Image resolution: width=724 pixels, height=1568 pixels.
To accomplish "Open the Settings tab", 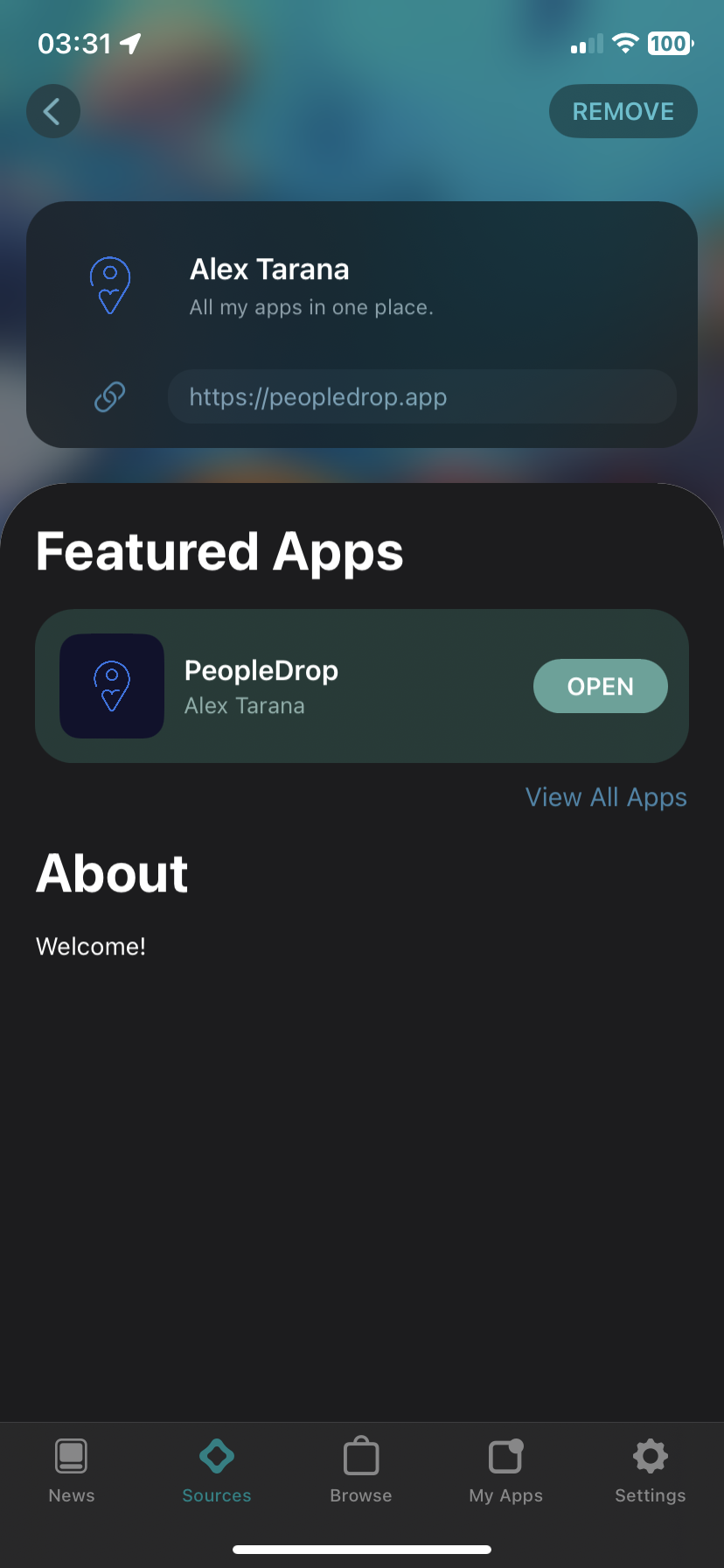I will 650,1472.
